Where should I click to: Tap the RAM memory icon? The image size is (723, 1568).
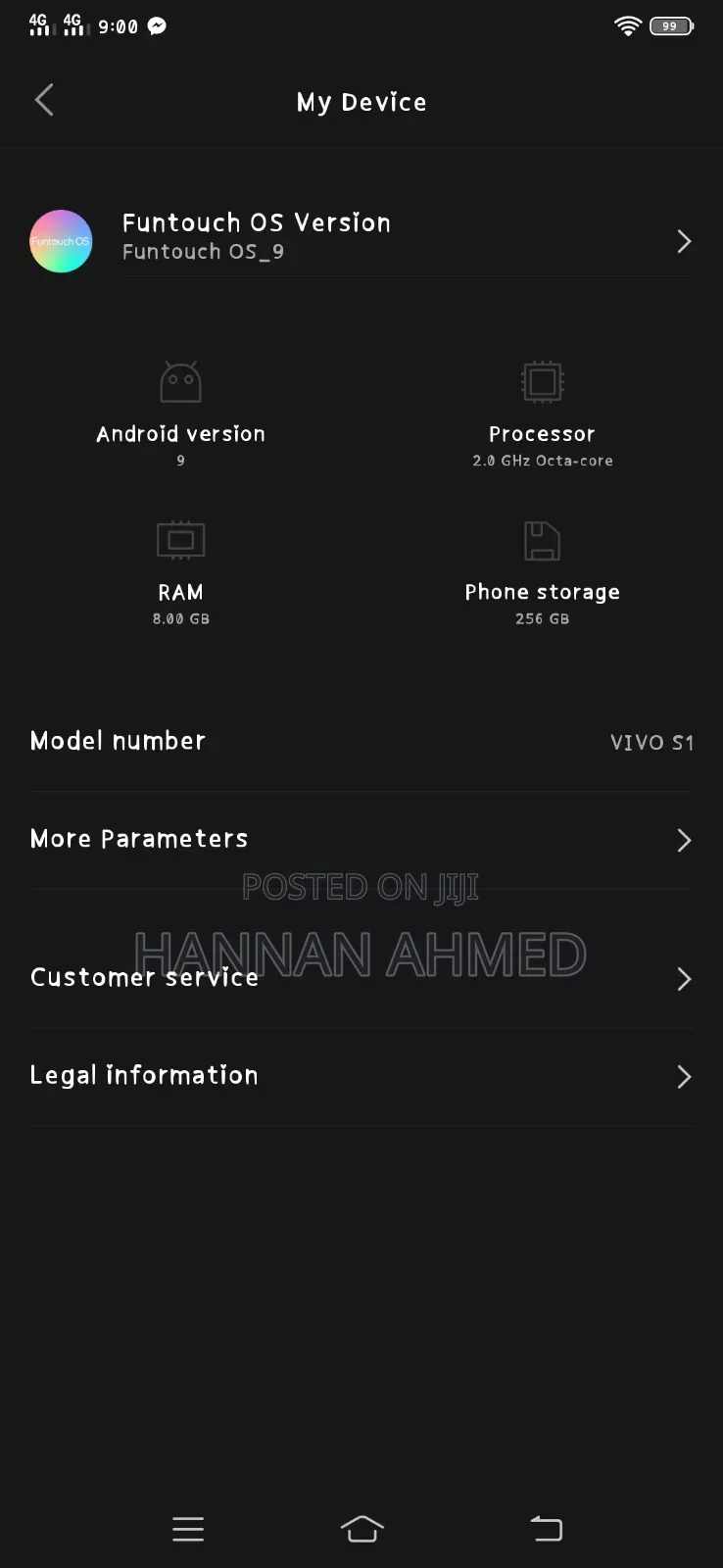[180, 540]
